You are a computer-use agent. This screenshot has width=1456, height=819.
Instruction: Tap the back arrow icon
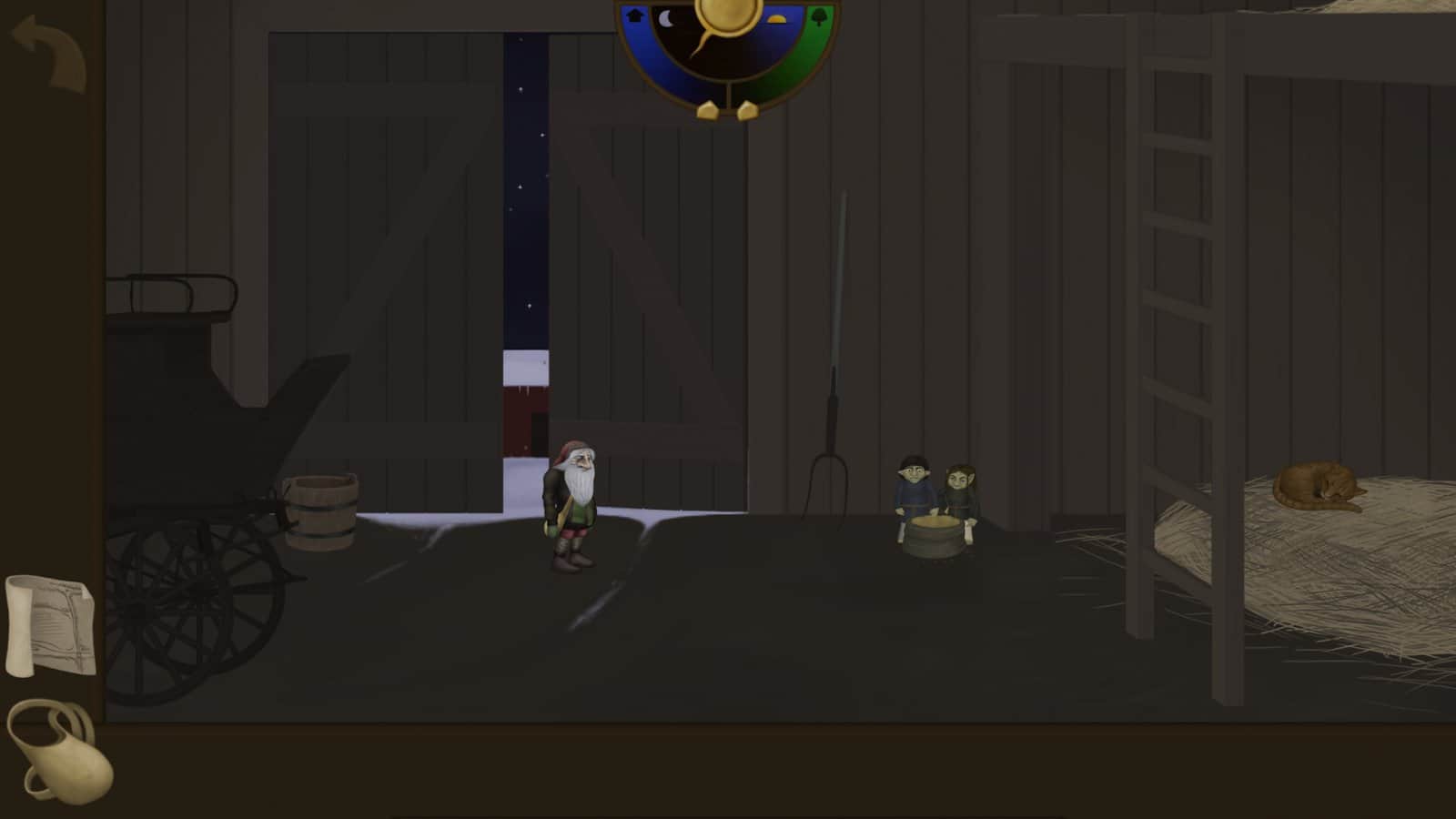pos(50,55)
